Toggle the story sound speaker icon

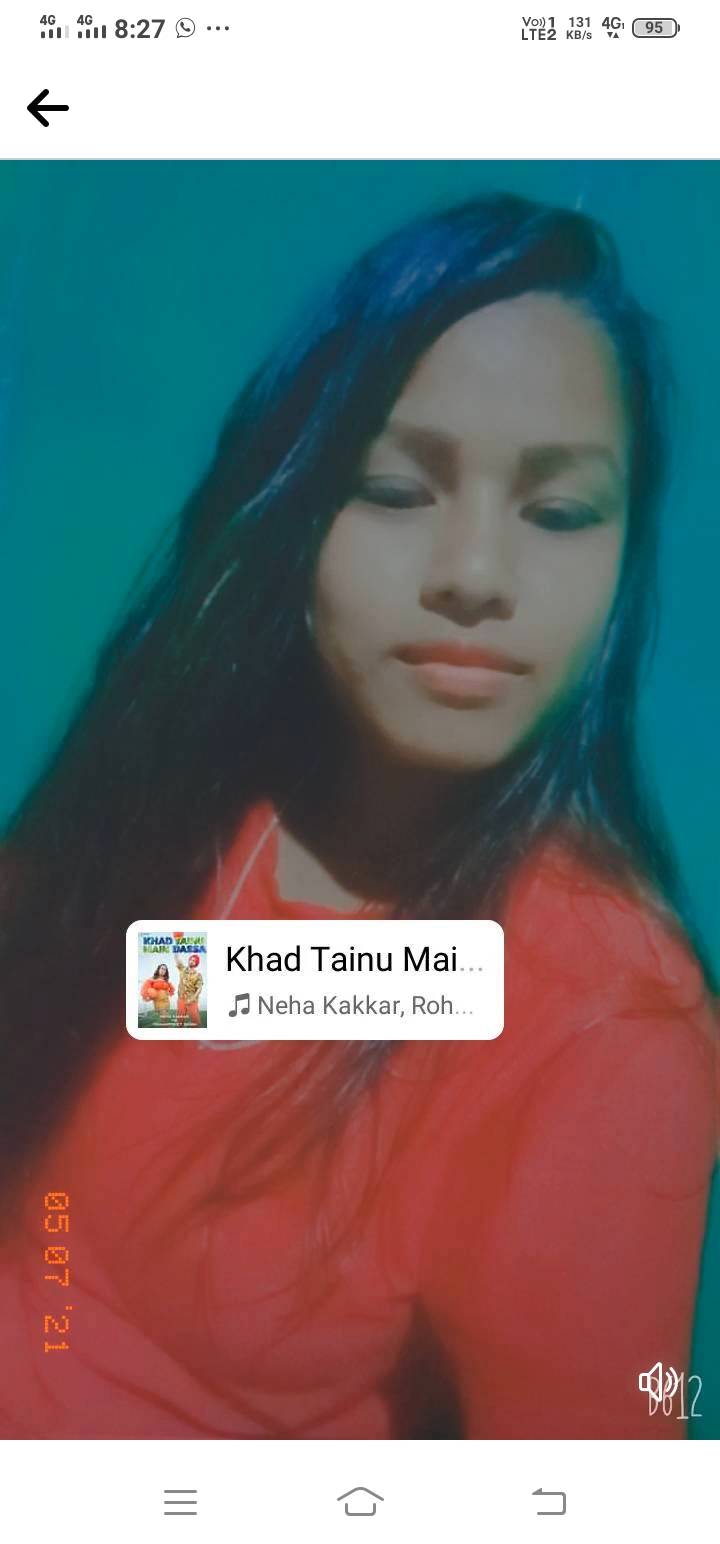657,1382
